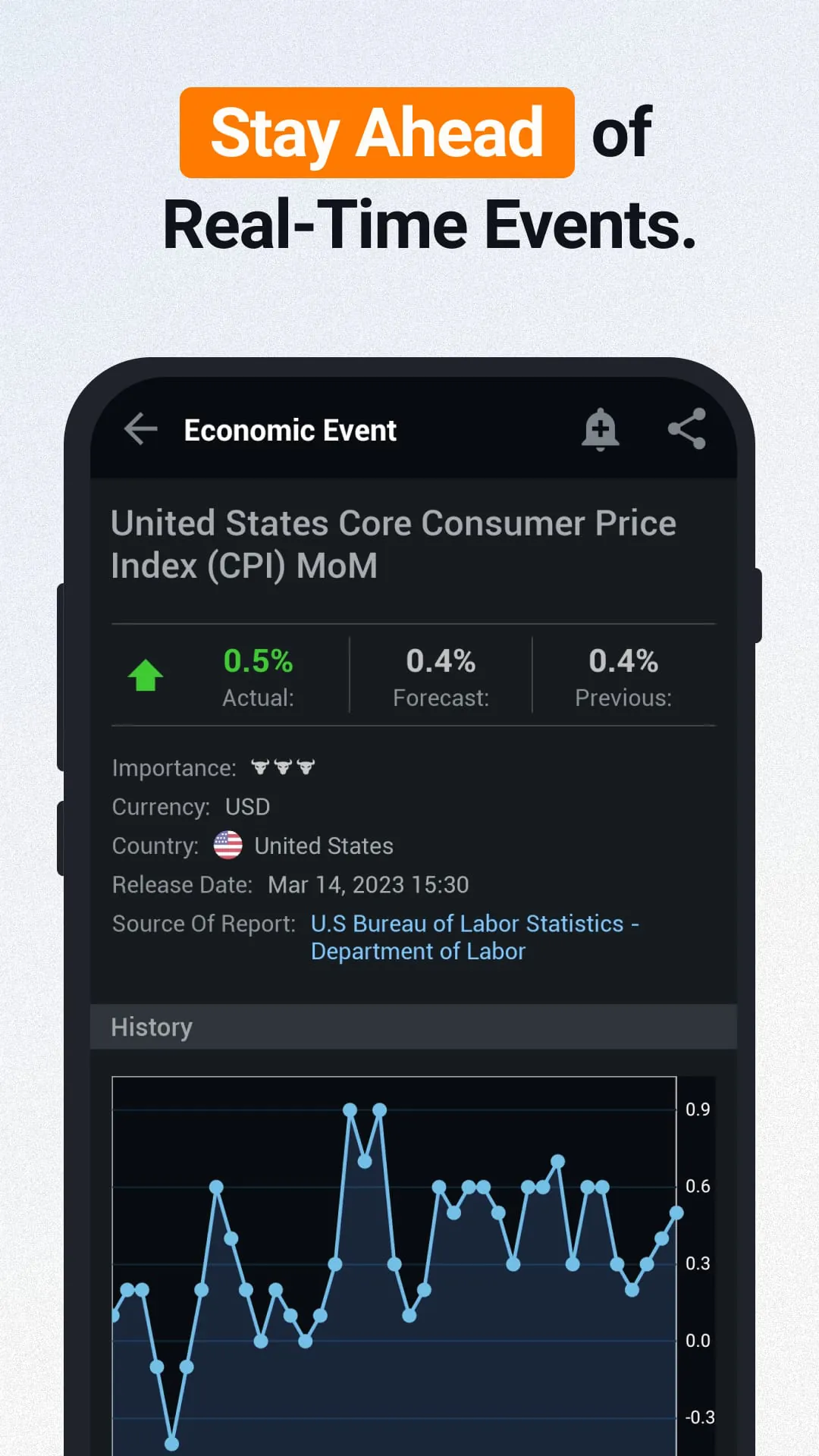Toggle the green trend indicator arrow
This screenshot has height=1456, width=819.
click(x=147, y=673)
